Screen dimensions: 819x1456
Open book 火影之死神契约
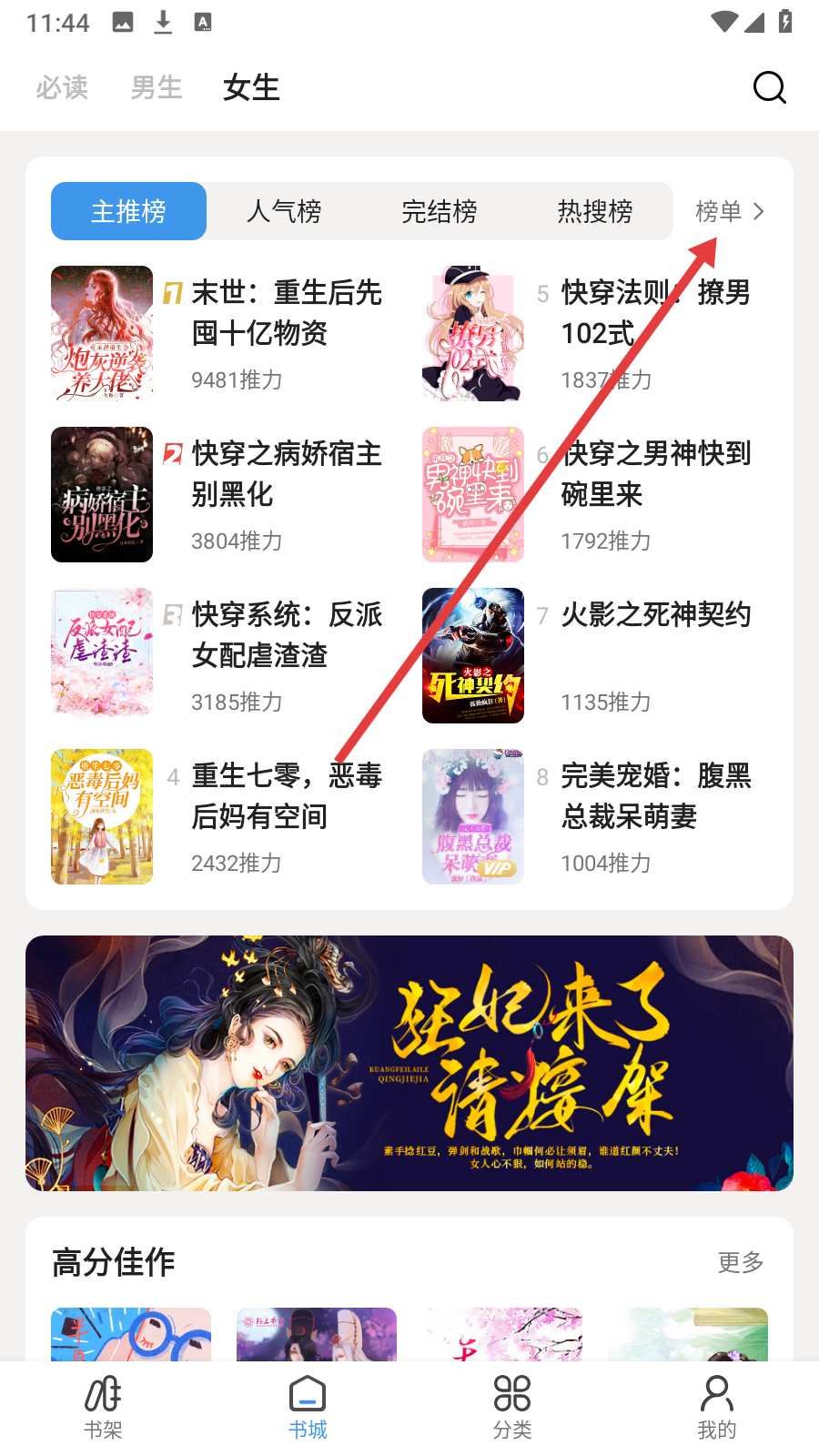coord(655,616)
